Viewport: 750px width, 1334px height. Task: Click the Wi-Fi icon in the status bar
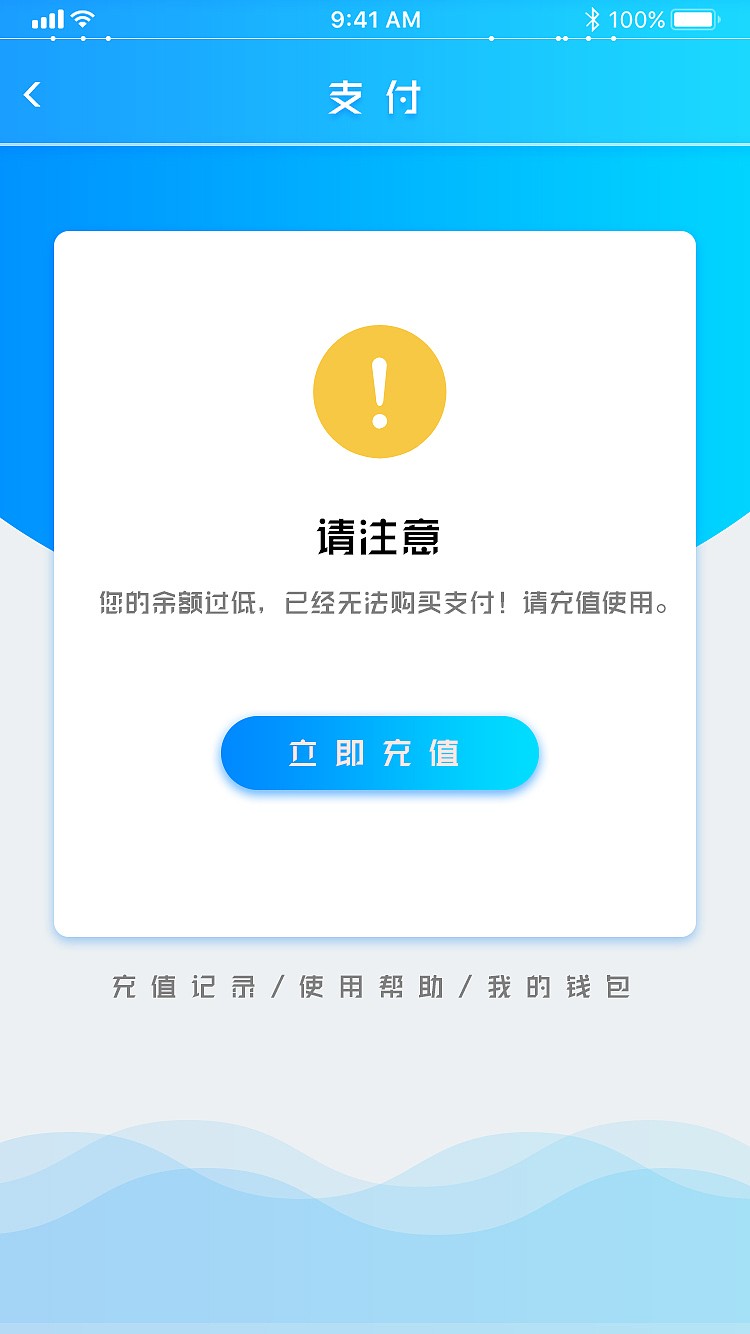coord(82,18)
